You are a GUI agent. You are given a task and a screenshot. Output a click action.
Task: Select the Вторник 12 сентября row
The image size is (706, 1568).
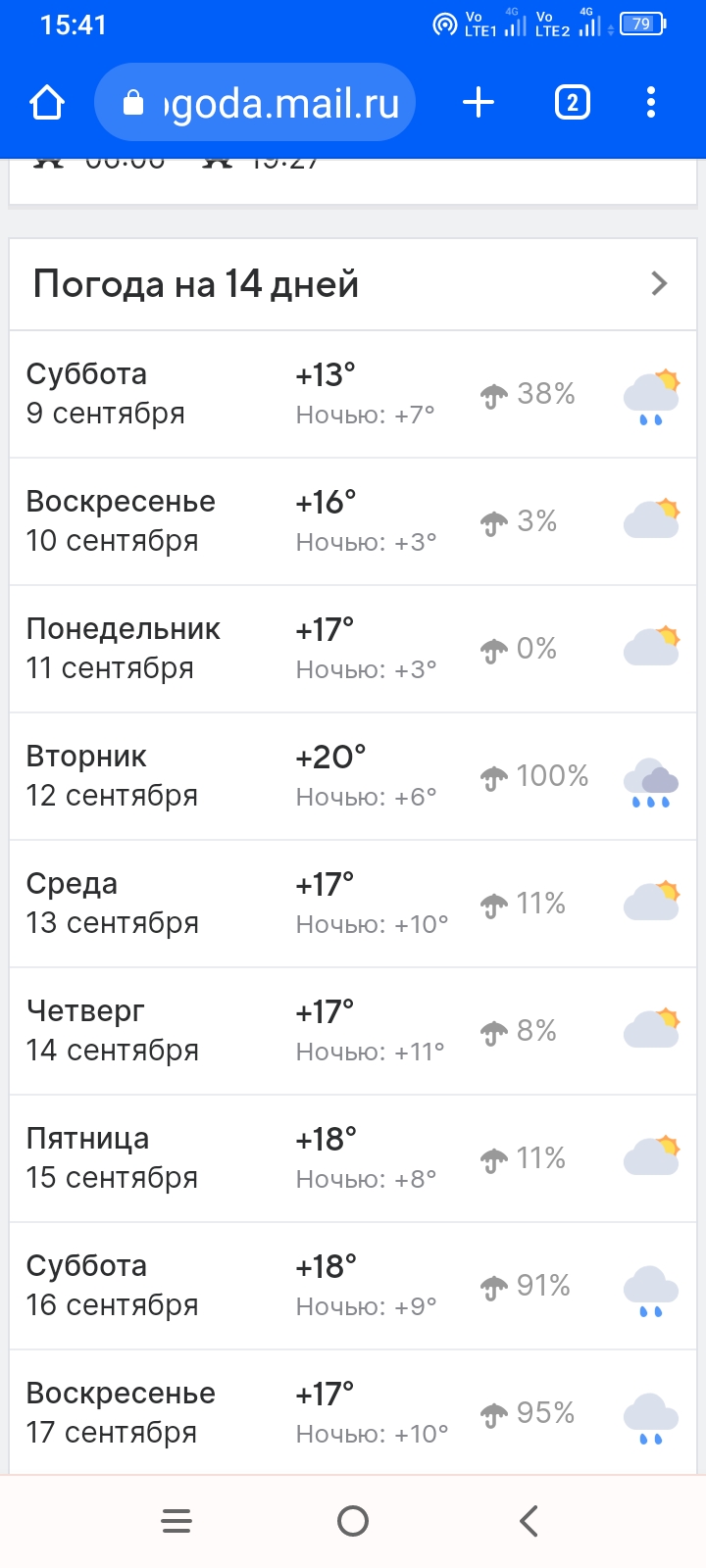pyautogui.click(x=353, y=776)
